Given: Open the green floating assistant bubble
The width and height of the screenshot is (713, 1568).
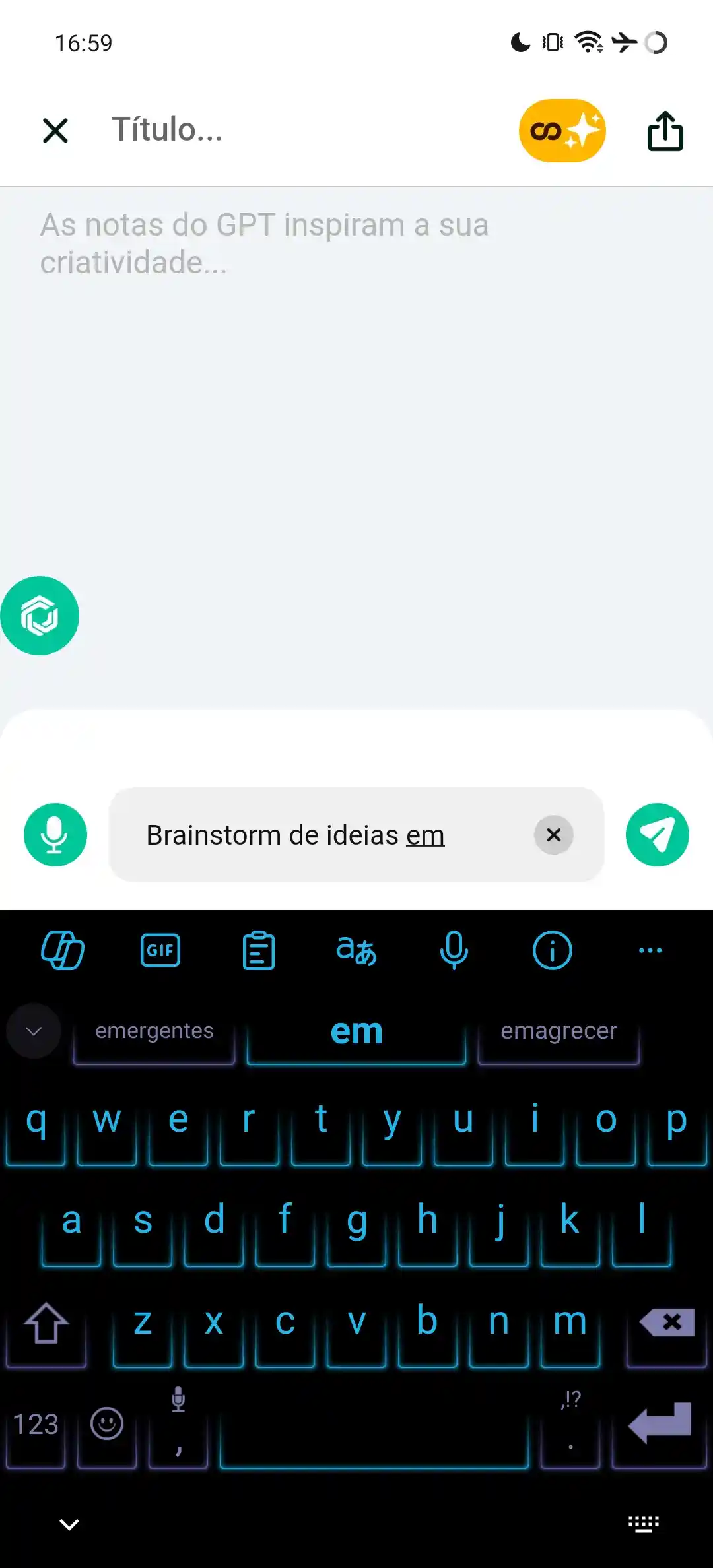Looking at the screenshot, I should pos(40,616).
